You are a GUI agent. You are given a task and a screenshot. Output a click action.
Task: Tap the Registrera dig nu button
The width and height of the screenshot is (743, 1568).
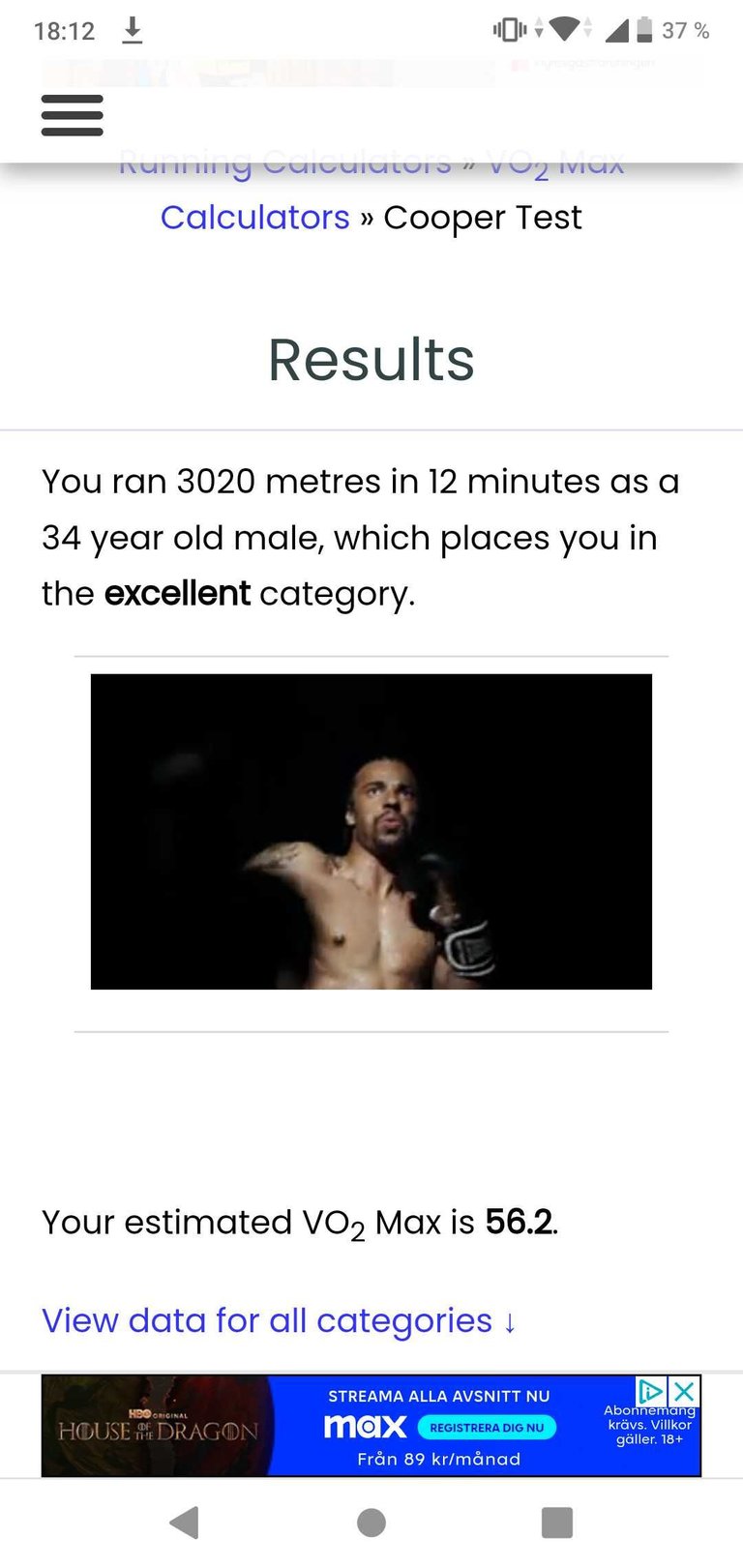pyautogui.click(x=487, y=1428)
